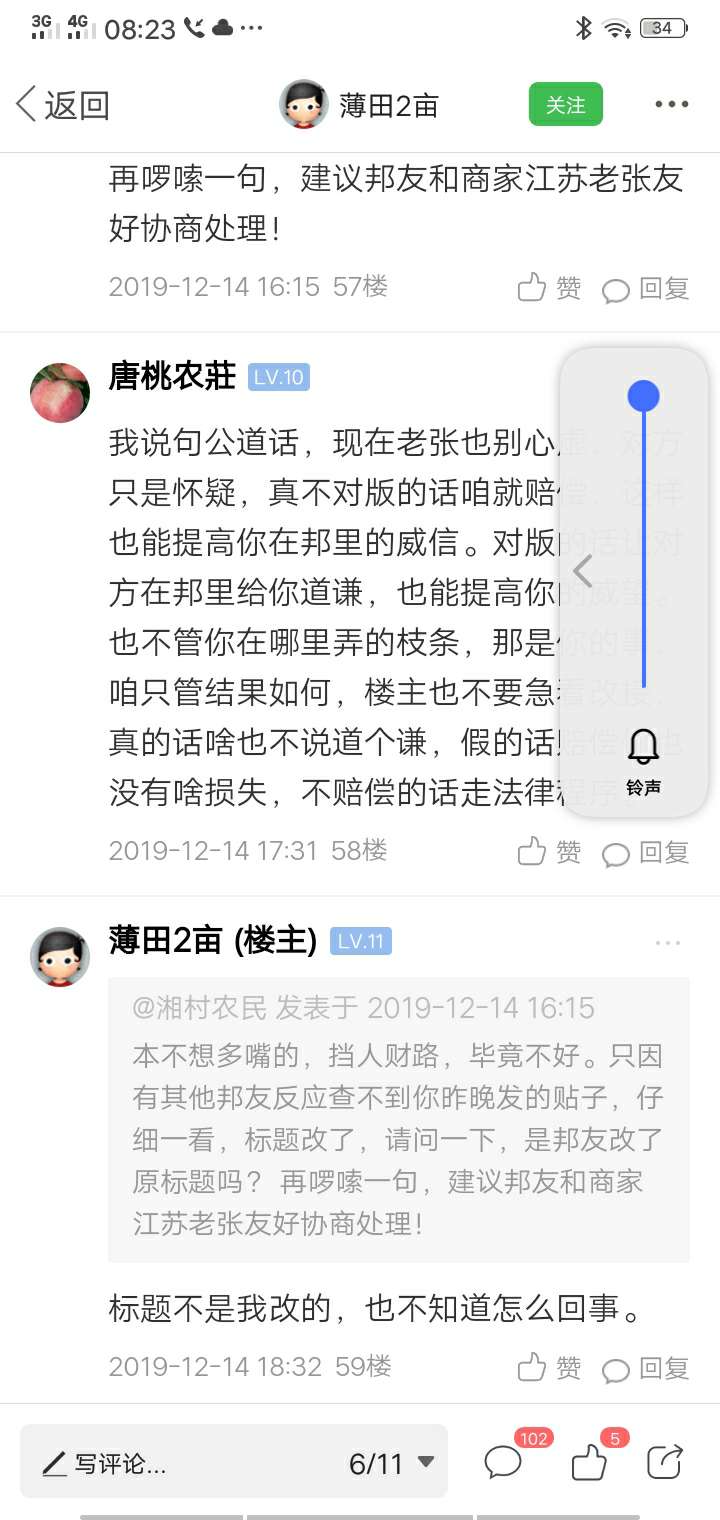Like the floor 57 comment

[x=549, y=288]
